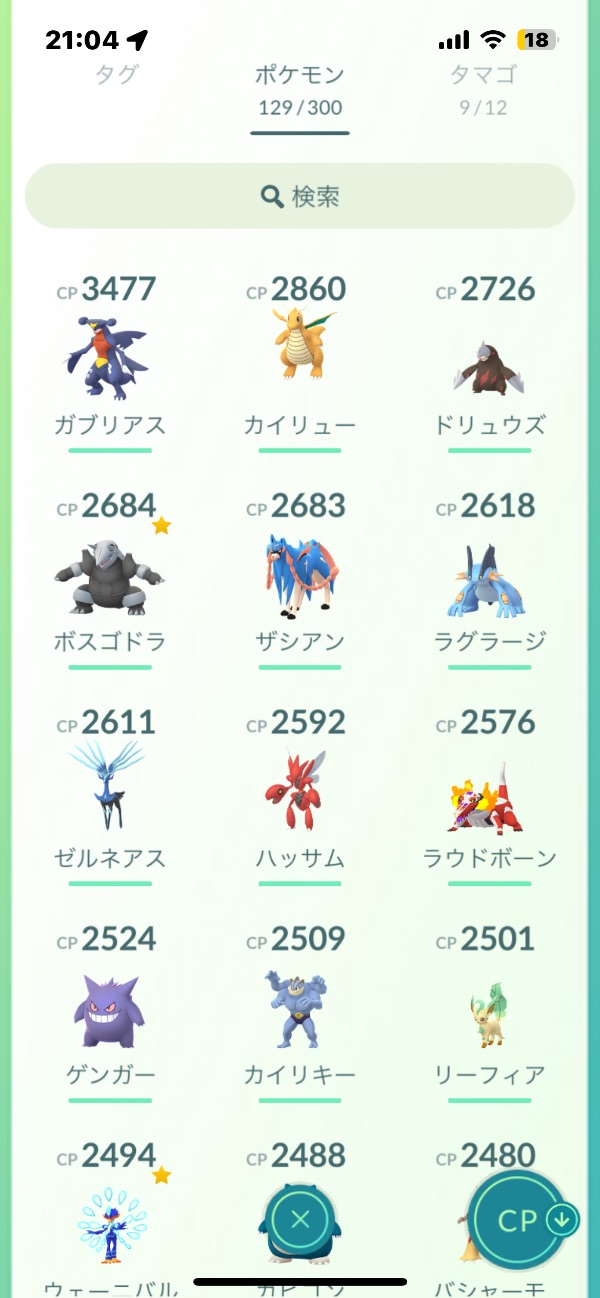Viewport: 600px width, 1298px height.
Task: Open the 検索 search field
Action: pos(300,197)
